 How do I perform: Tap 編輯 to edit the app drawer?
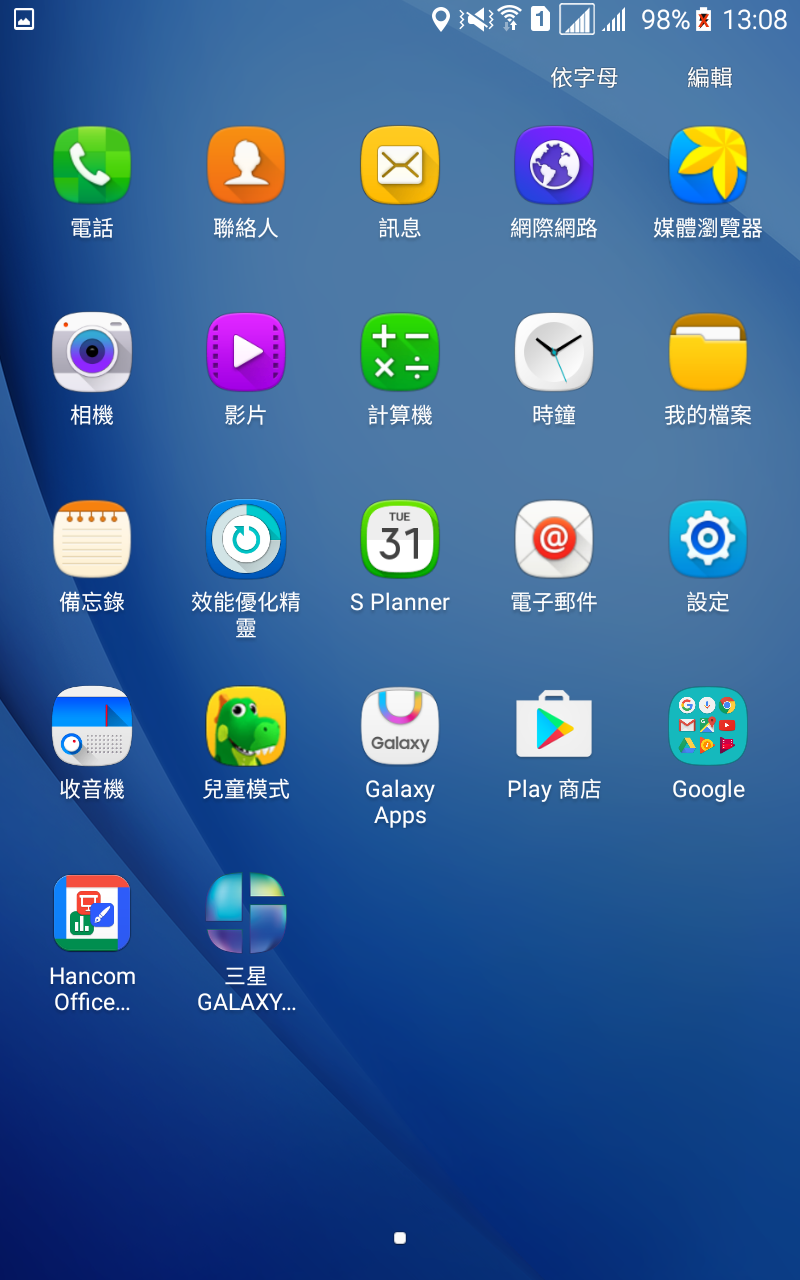(710, 78)
